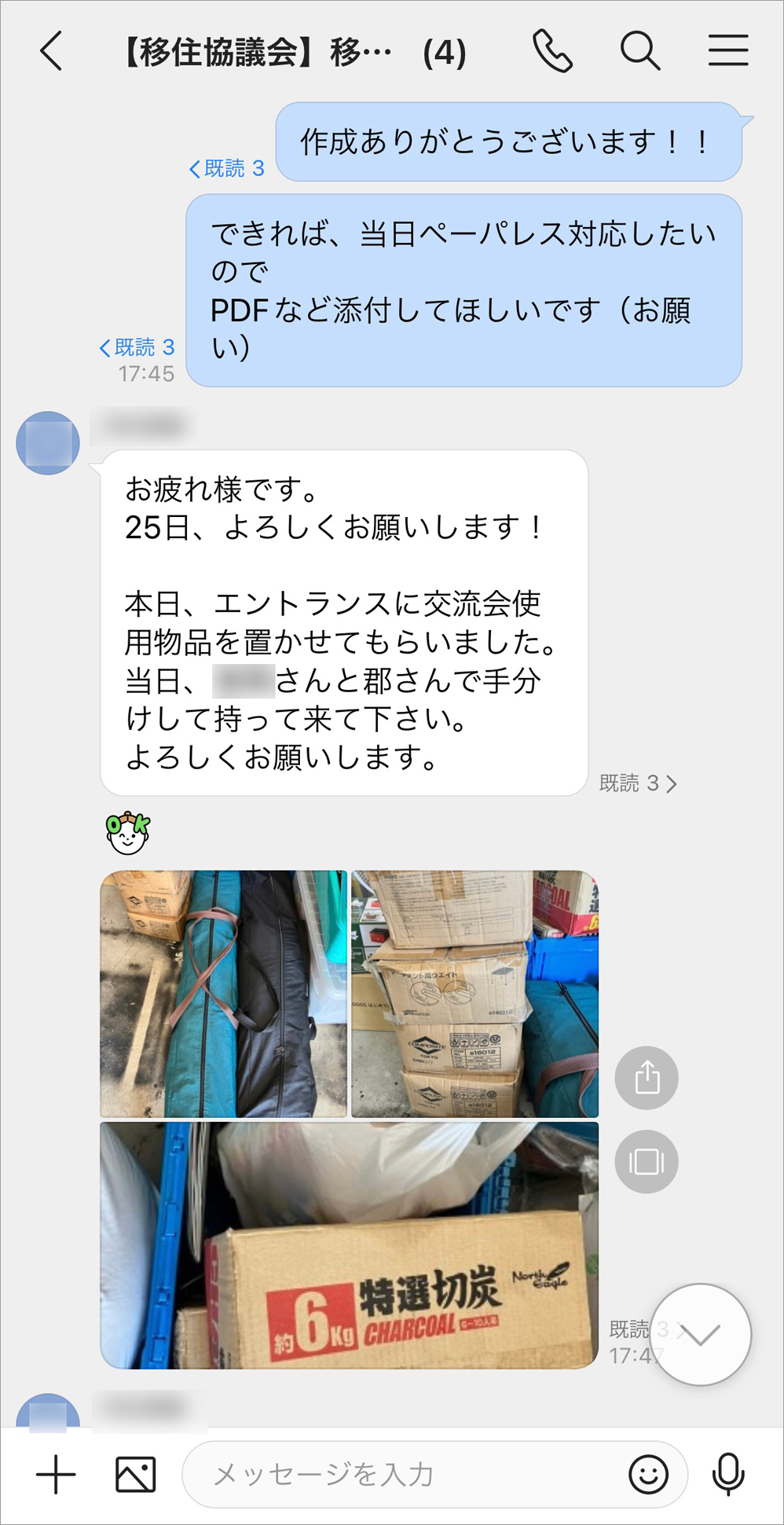Search within this chat
The image size is (784, 1525).
639,52
